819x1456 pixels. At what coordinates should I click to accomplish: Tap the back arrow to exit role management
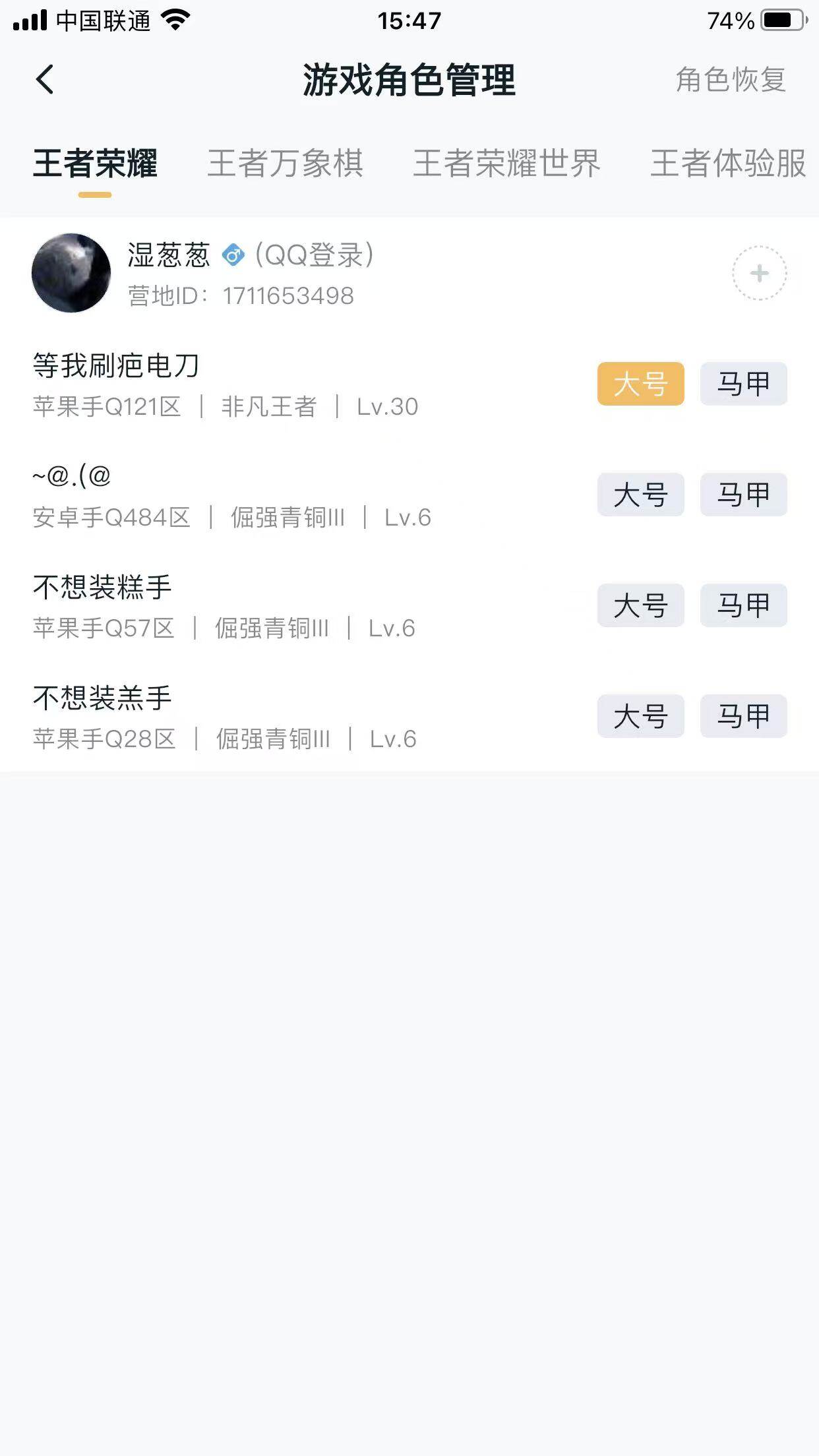pyautogui.click(x=44, y=78)
